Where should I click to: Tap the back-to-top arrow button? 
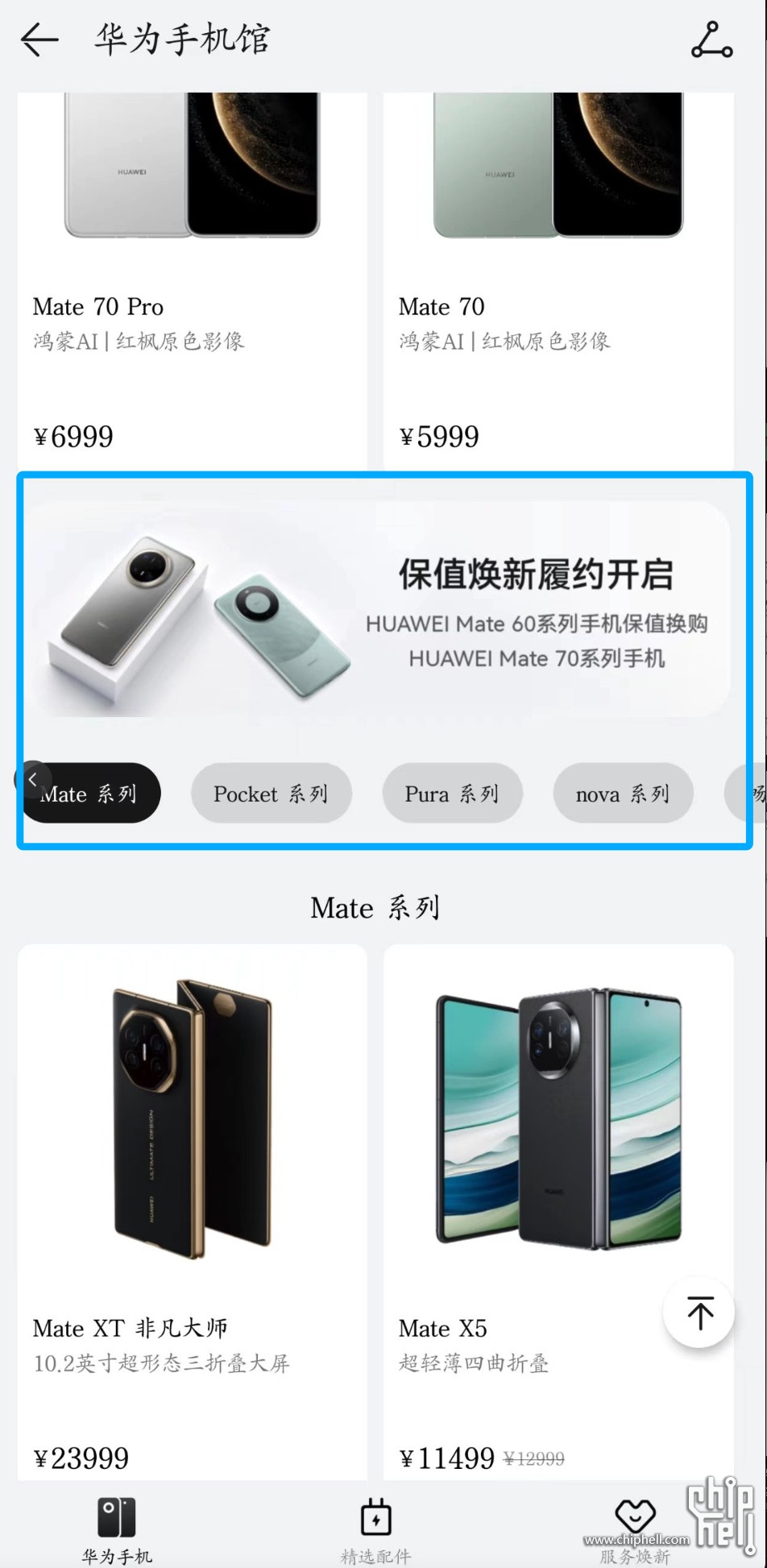(x=699, y=1312)
